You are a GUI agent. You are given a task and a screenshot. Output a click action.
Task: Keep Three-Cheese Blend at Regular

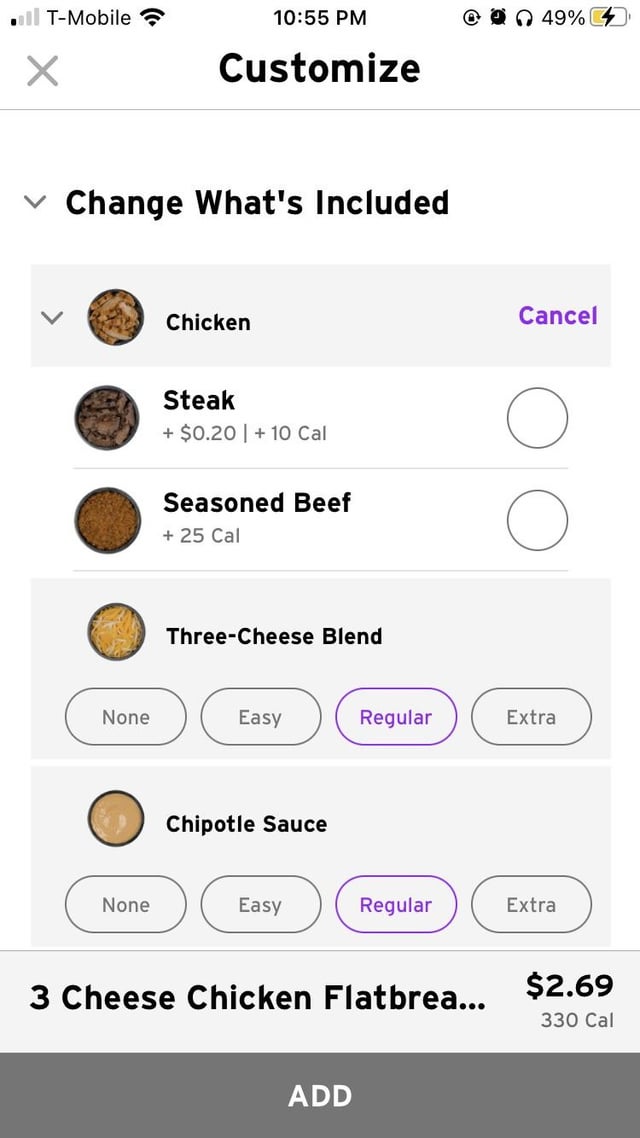[396, 717]
